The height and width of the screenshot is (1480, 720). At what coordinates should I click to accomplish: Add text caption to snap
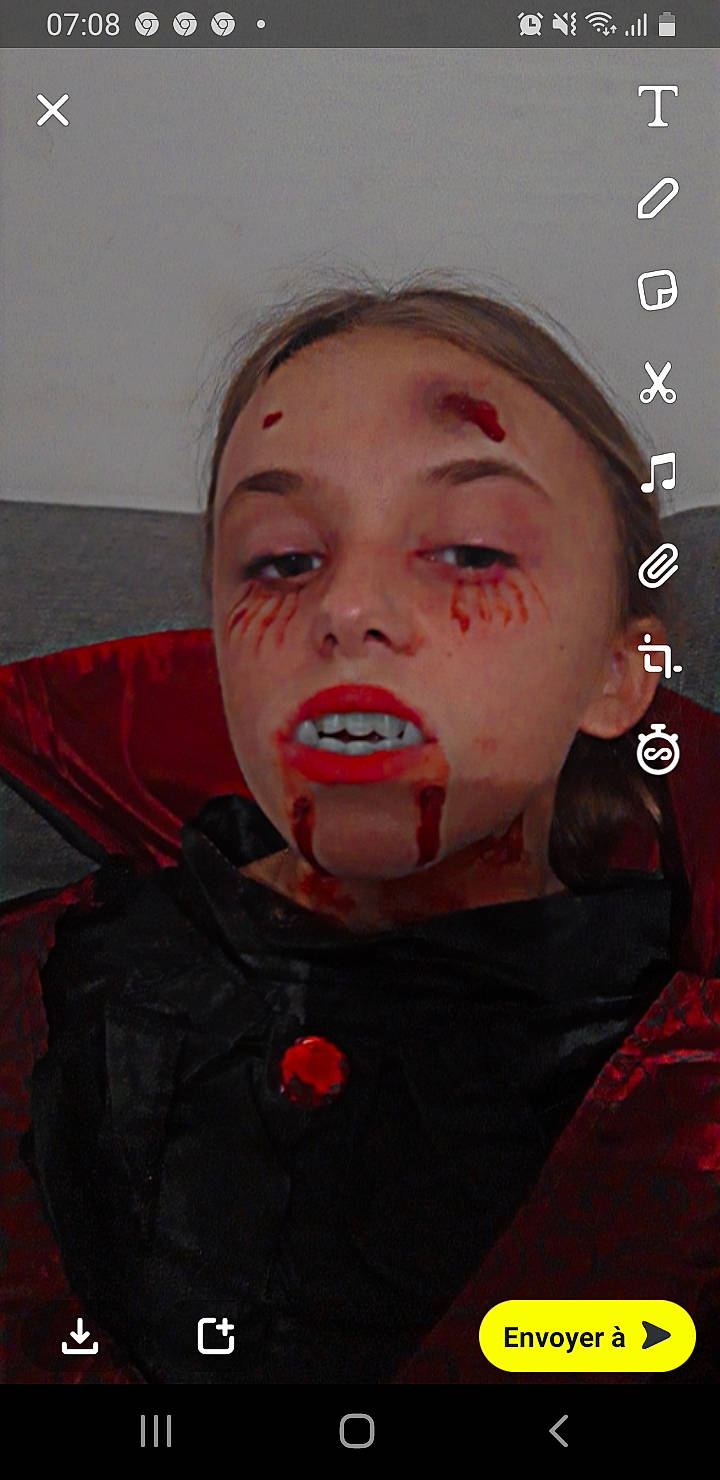tap(658, 107)
